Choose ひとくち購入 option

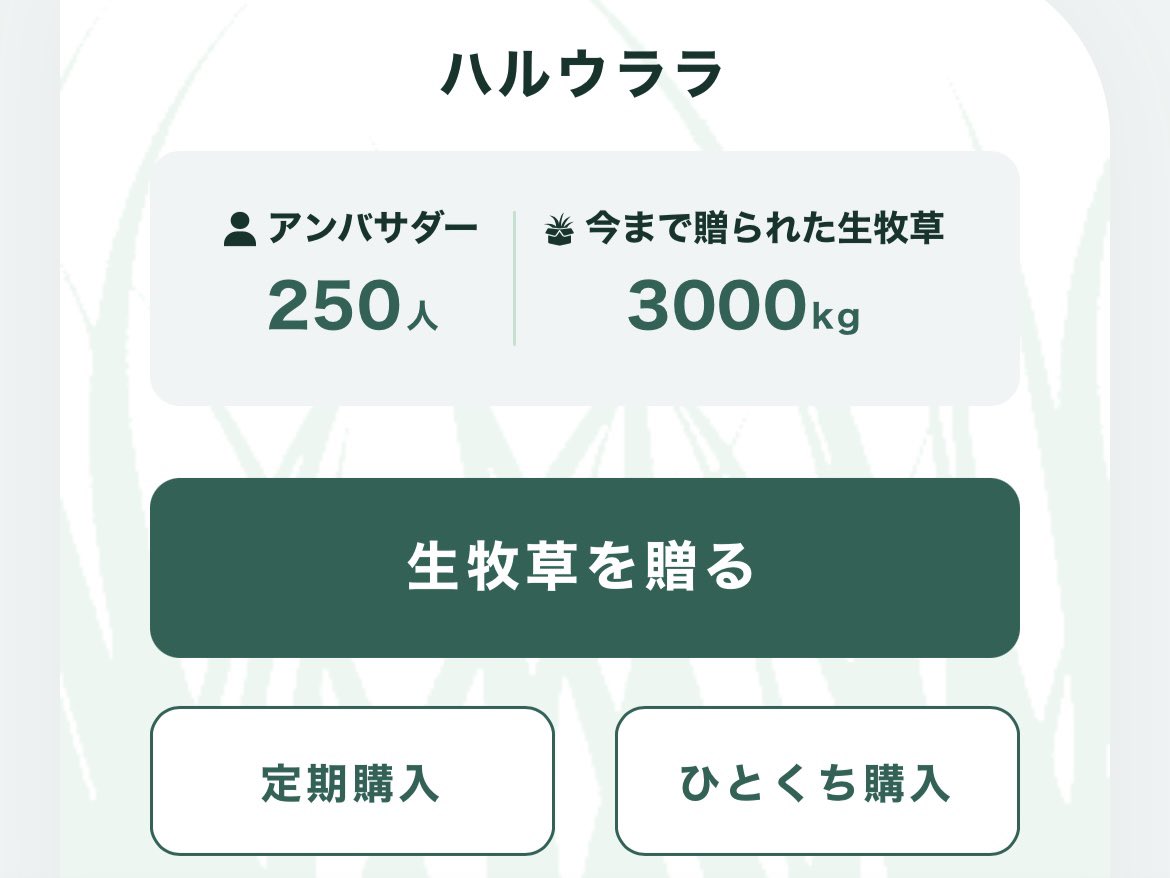click(x=817, y=781)
